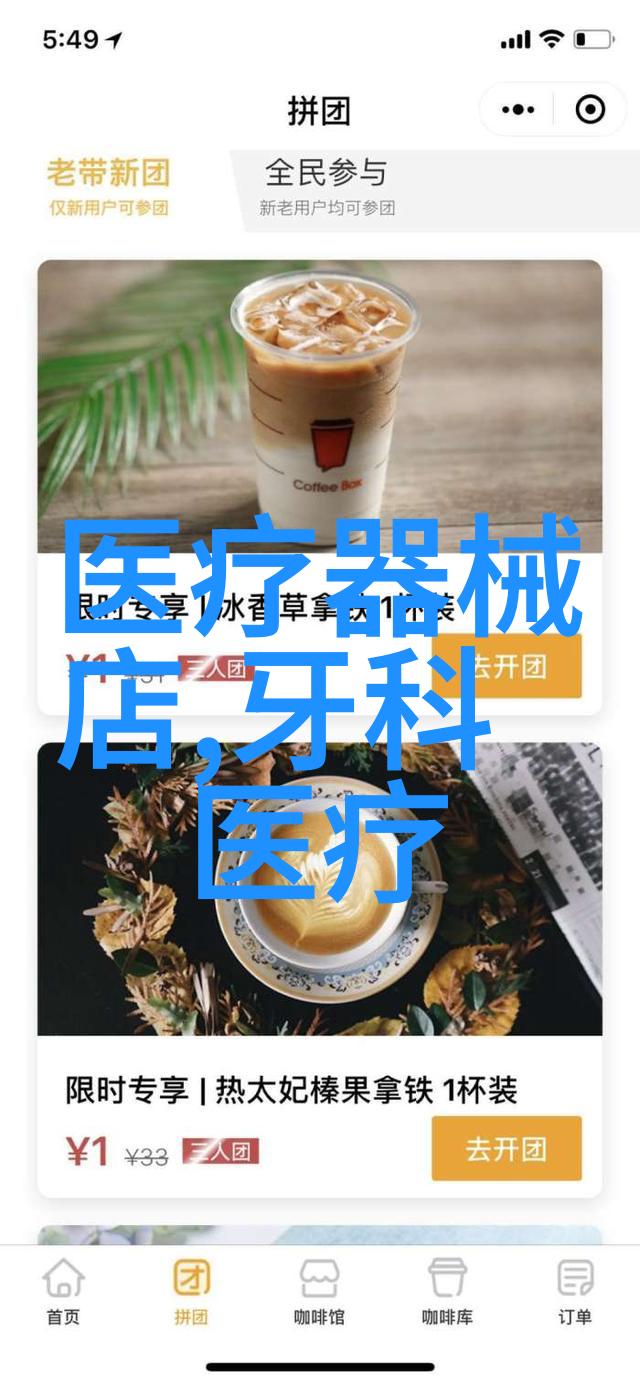Switch to the 咖啡馆 tab
Viewport: 640px width, 1385px height.
319,1289
